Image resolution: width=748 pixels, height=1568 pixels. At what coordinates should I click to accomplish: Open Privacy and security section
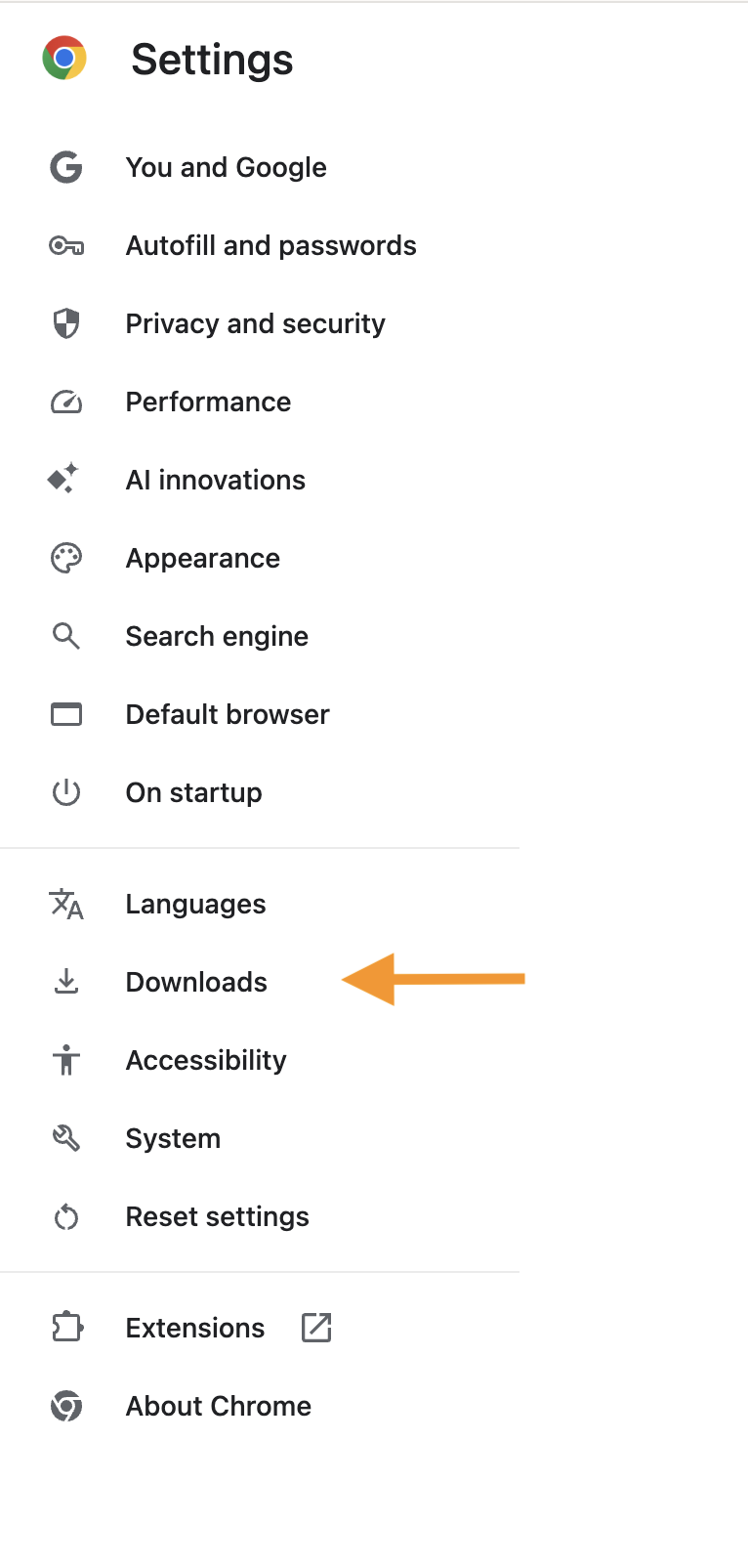point(255,324)
